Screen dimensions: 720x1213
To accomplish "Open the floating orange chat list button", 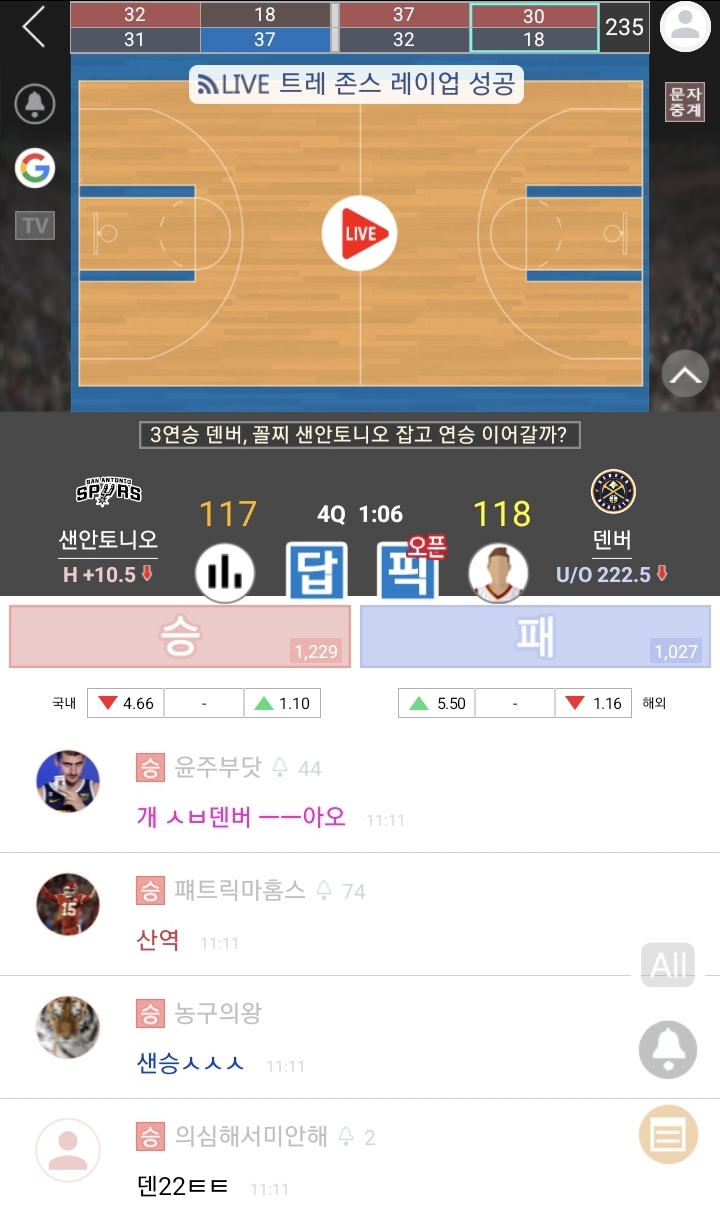I will point(668,1135).
